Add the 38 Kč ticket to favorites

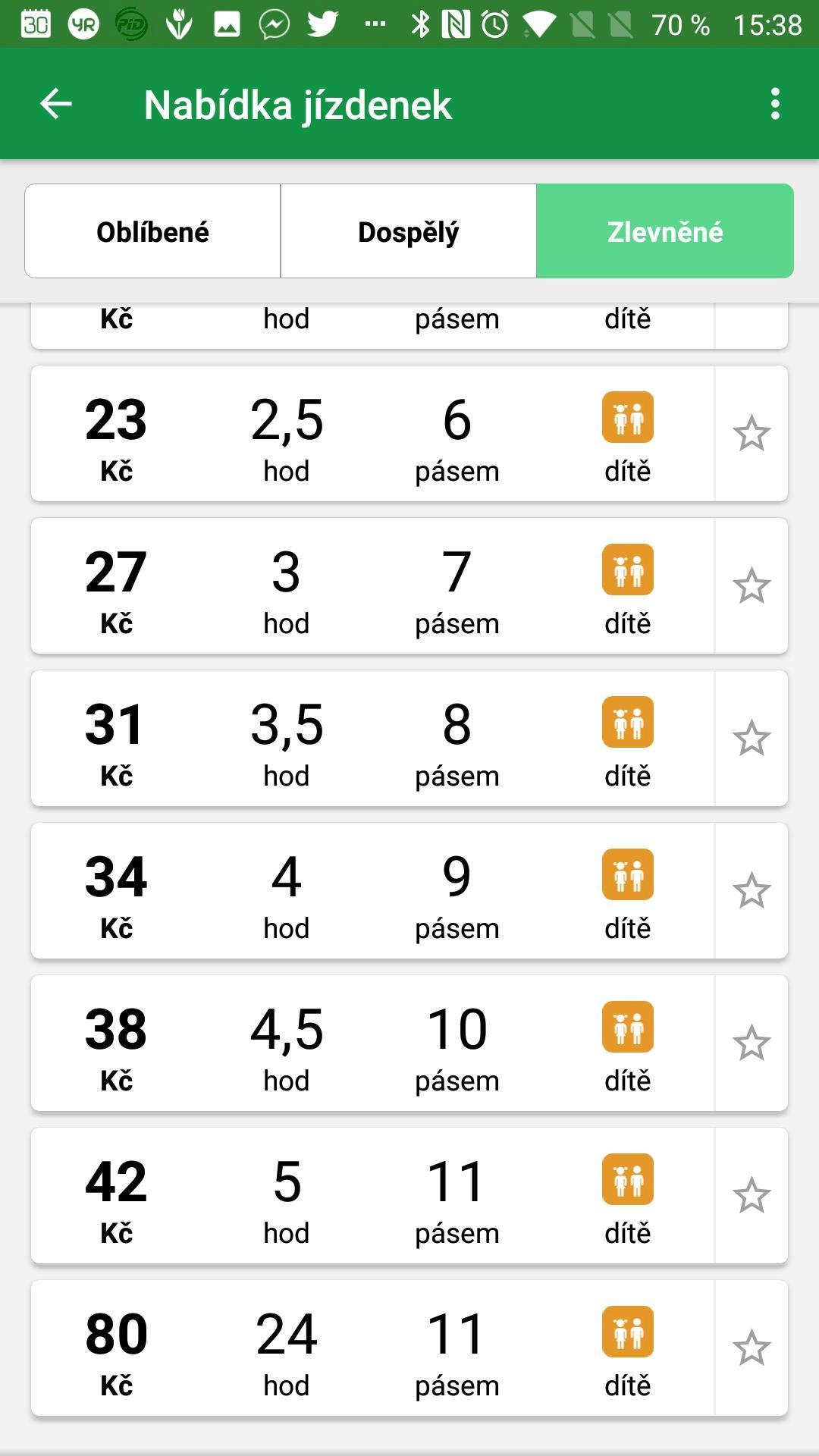pyautogui.click(x=752, y=1043)
